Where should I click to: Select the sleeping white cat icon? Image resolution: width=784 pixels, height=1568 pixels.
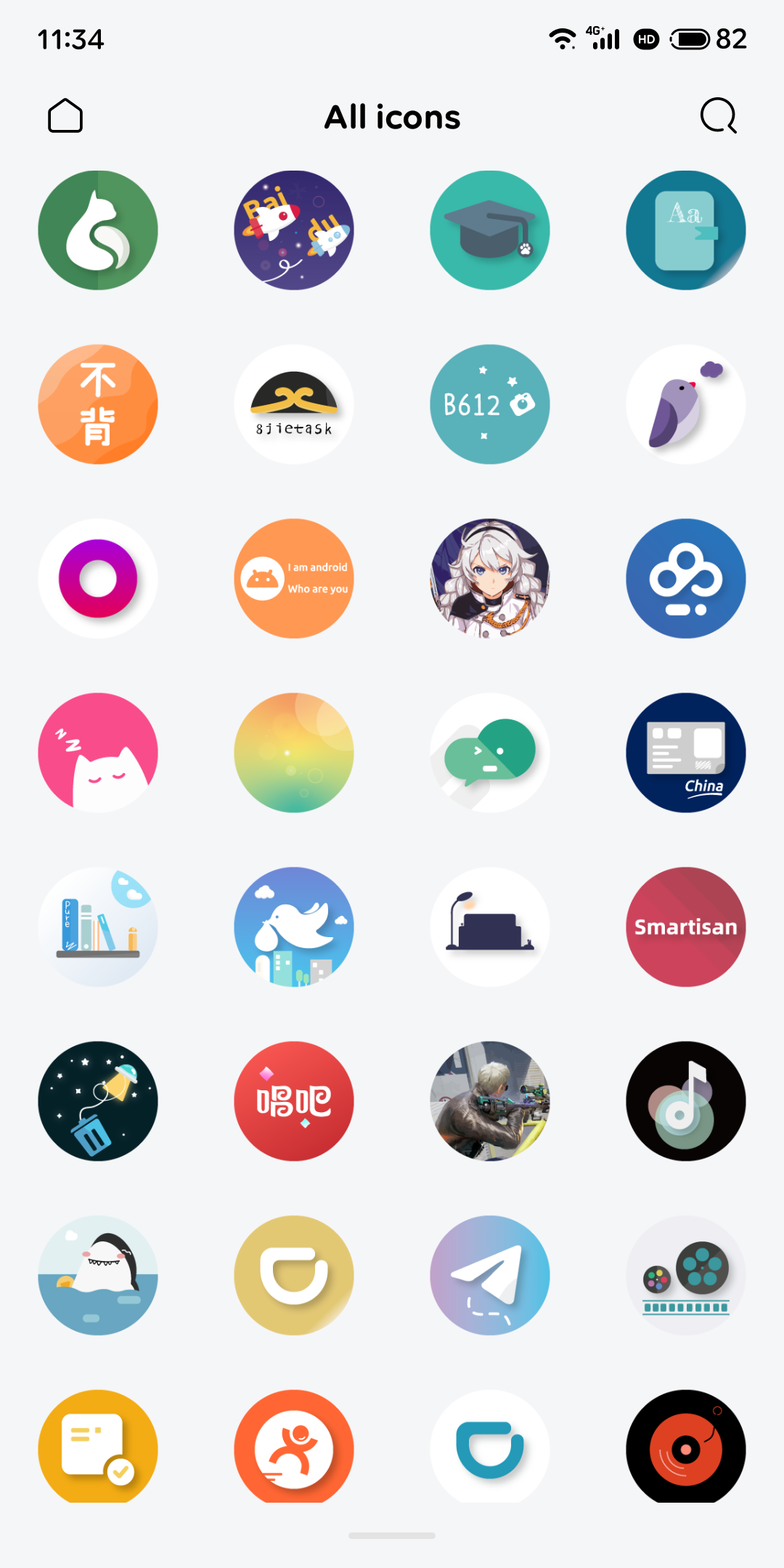(98, 753)
